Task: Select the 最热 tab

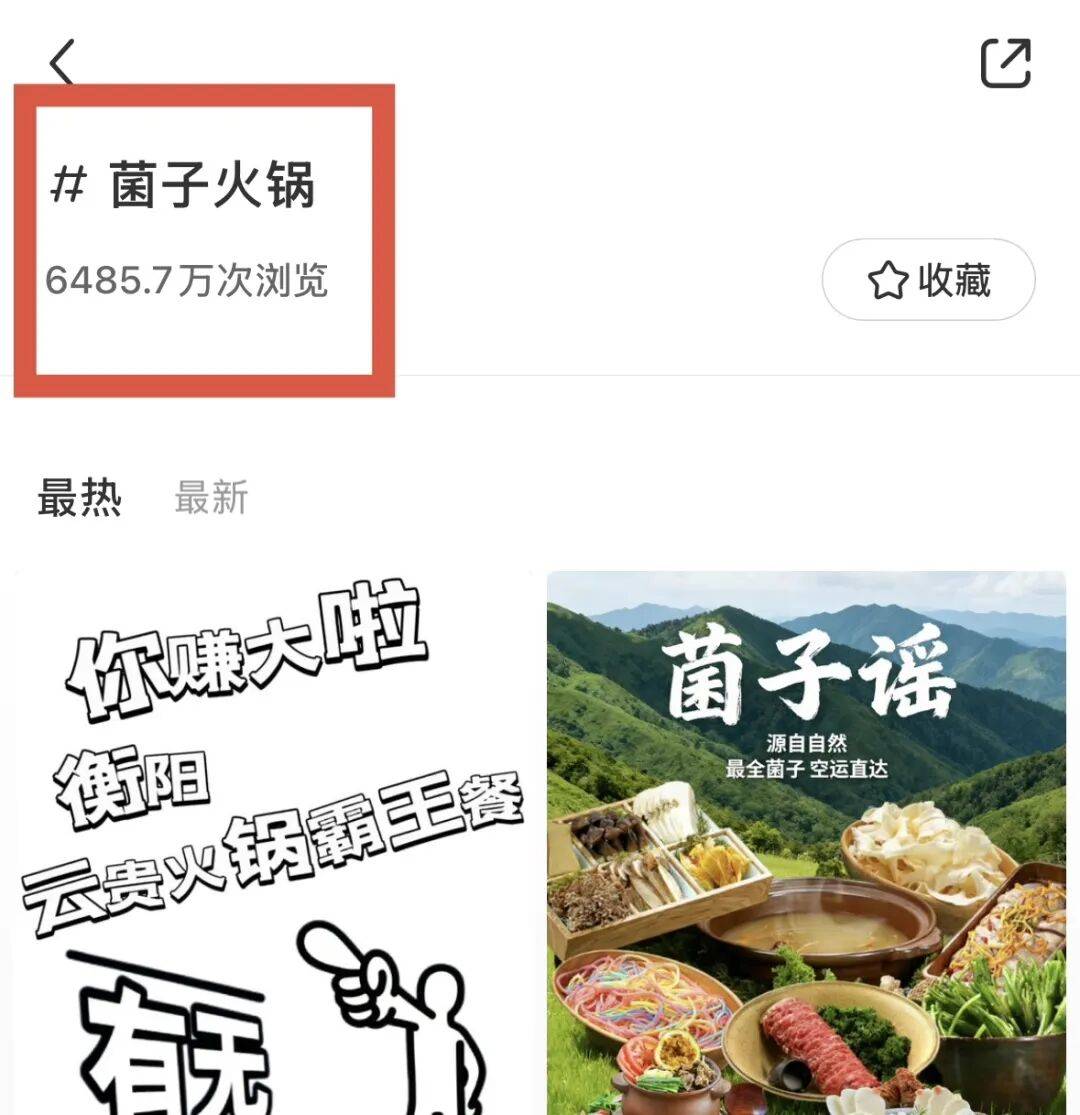Action: (79, 497)
